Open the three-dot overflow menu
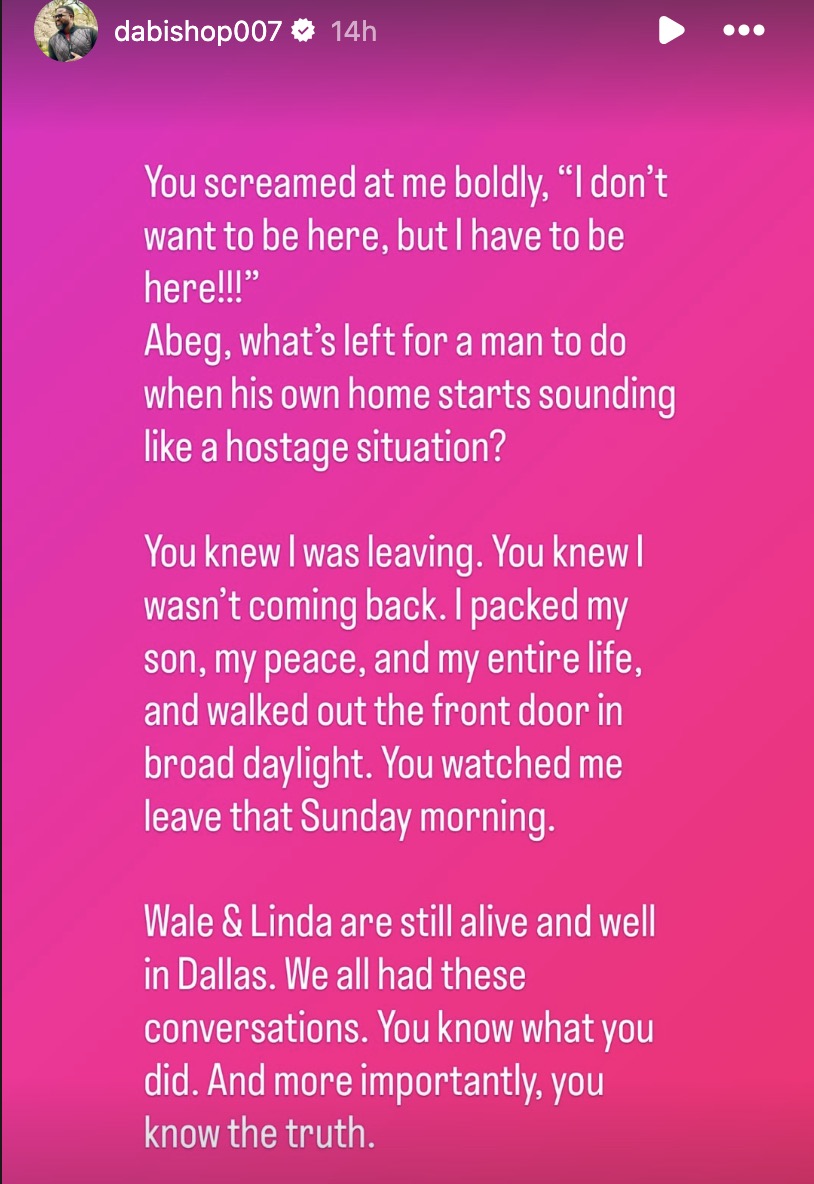 point(744,31)
